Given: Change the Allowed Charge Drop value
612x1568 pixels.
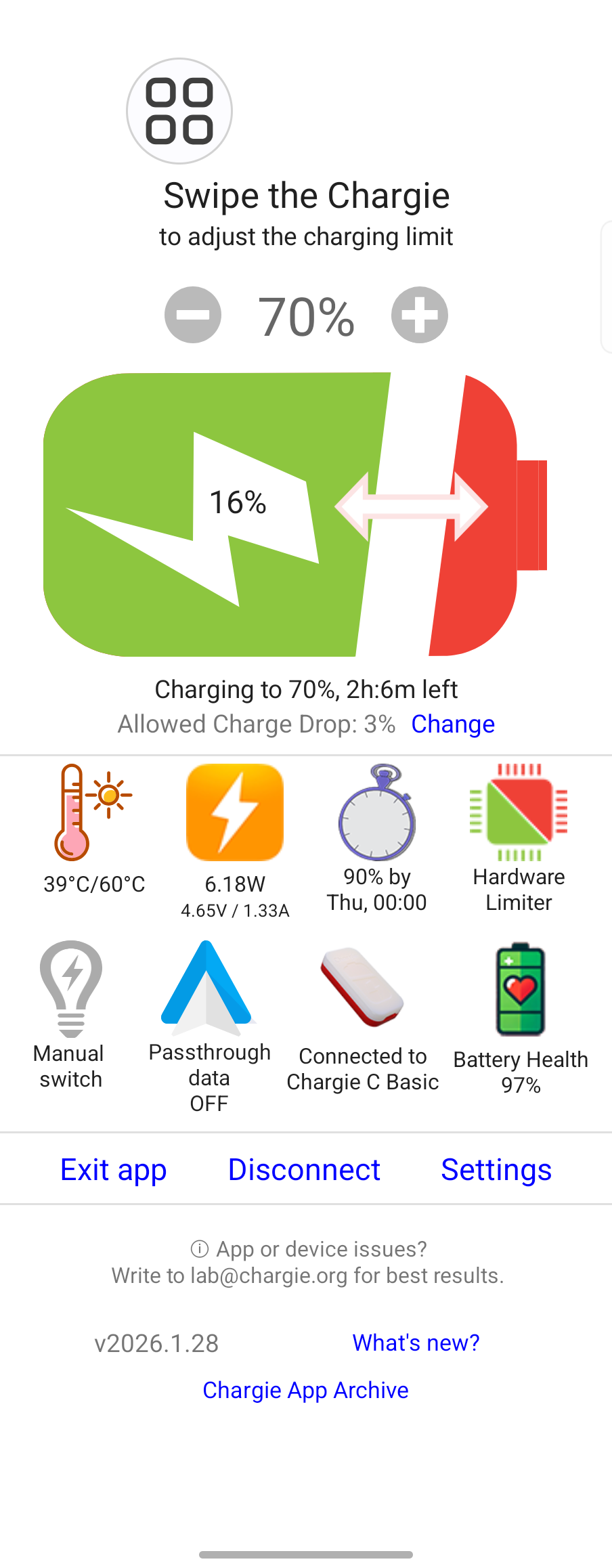Looking at the screenshot, I should coord(452,724).
